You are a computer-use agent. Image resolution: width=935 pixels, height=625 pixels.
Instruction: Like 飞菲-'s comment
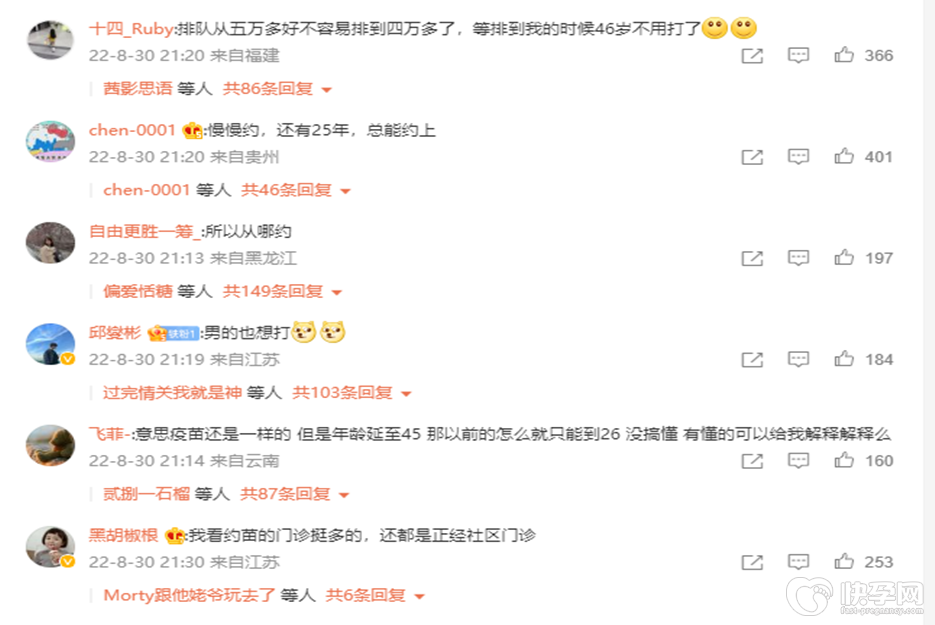845,461
